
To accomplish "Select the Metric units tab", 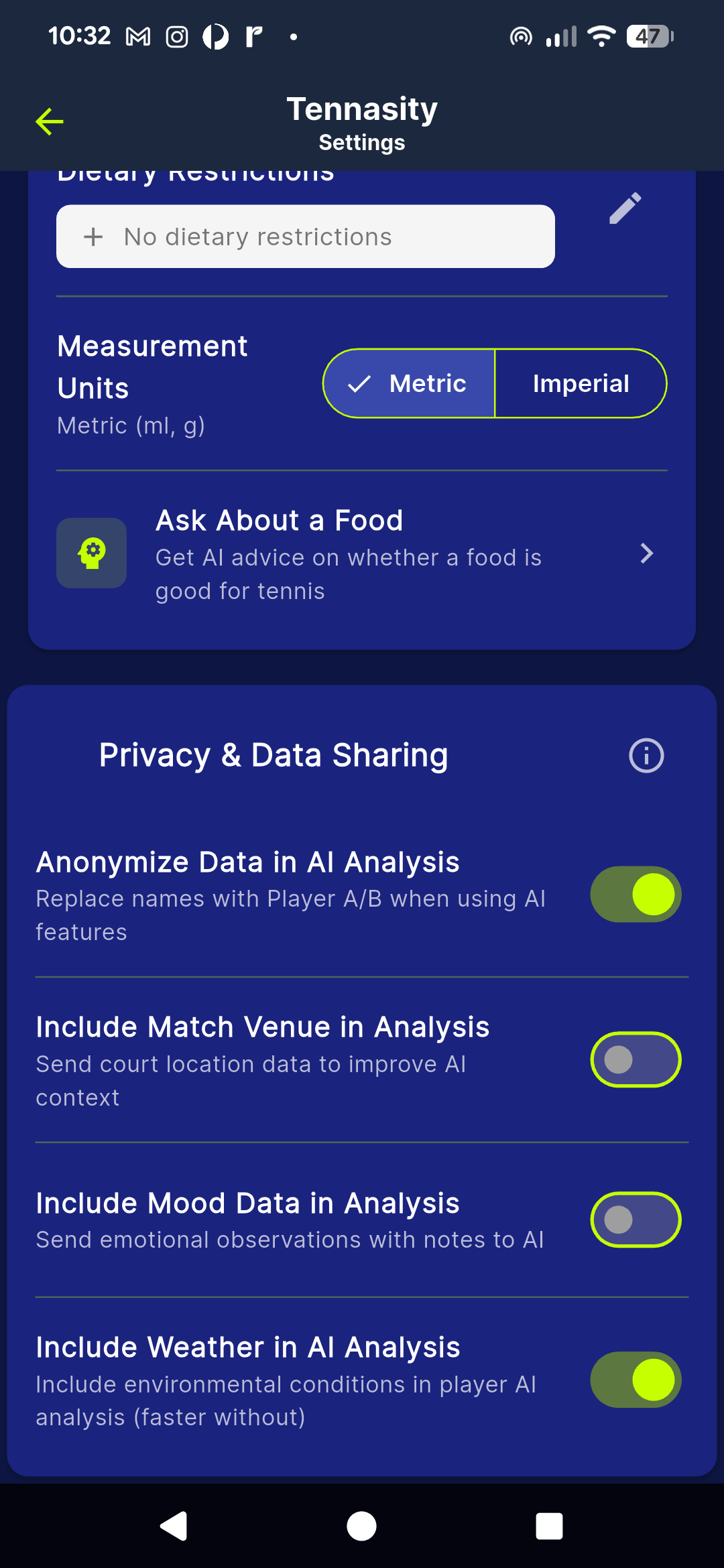I will 409,383.
